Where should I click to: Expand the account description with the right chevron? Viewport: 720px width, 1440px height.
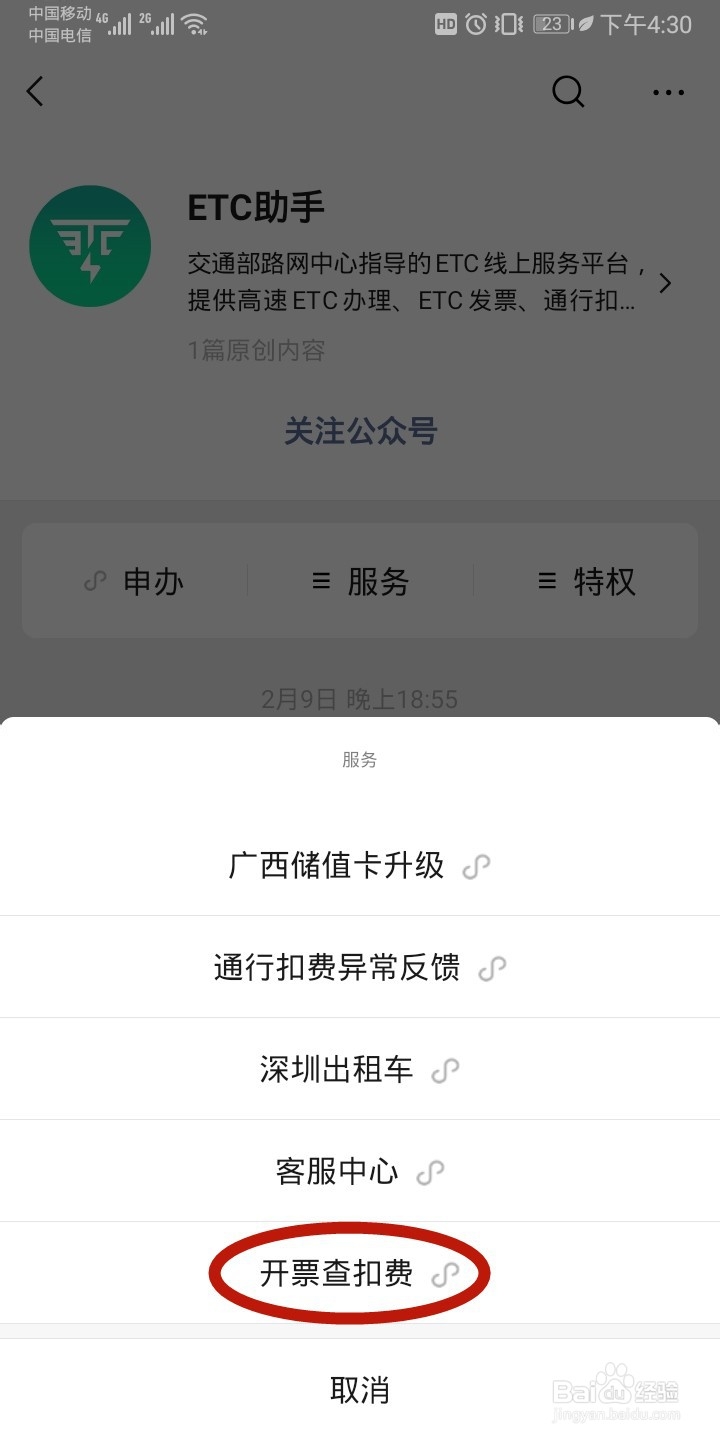[x=664, y=283]
